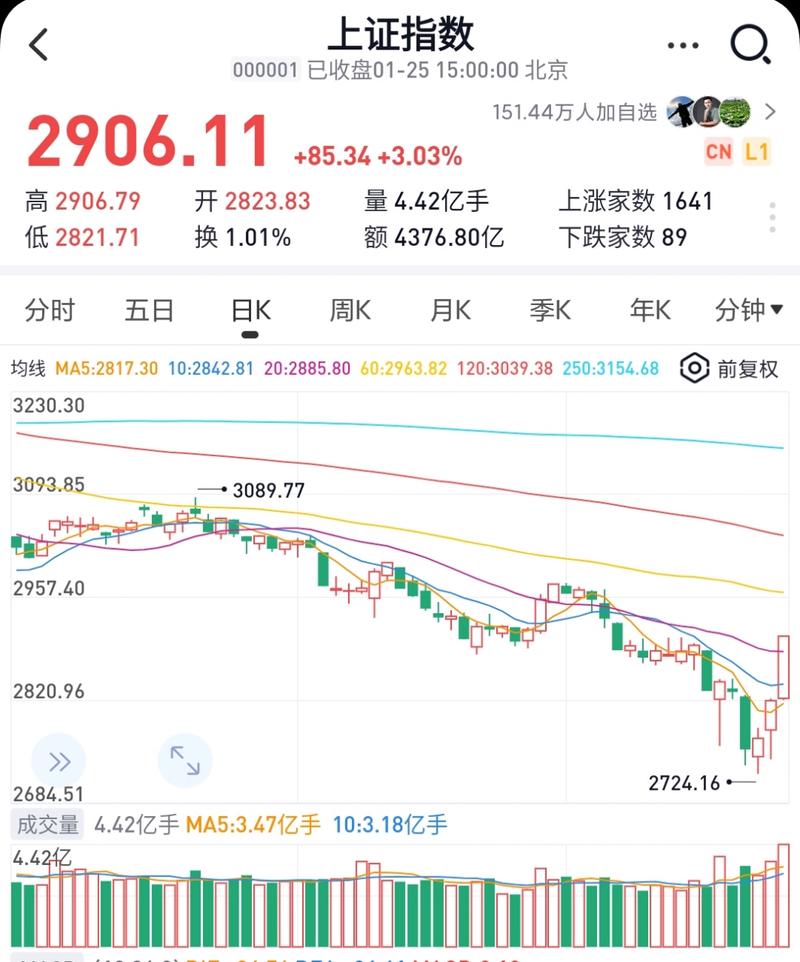Tap the double-chevron quick indicator icon

pyautogui.click(x=57, y=760)
